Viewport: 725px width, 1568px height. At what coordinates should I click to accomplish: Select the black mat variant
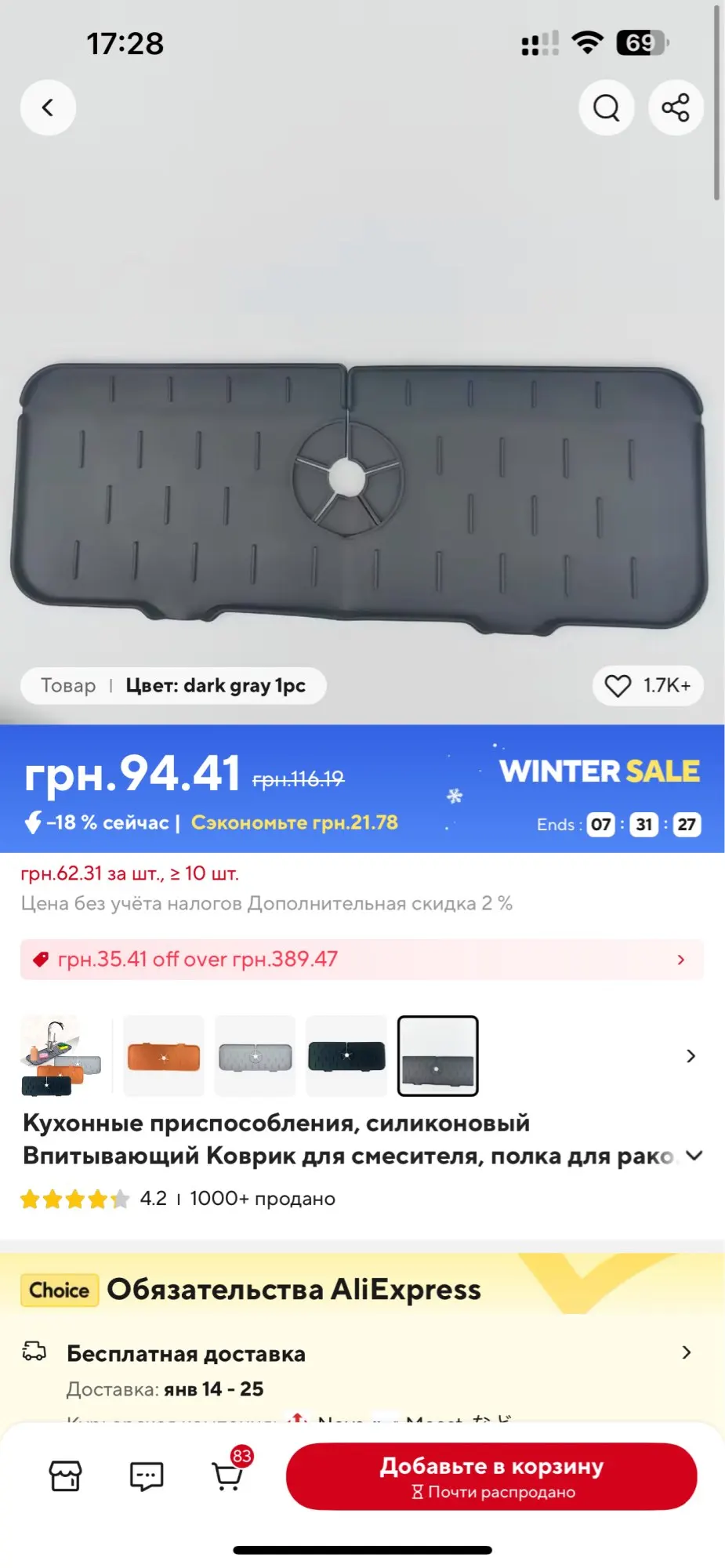click(x=346, y=1056)
